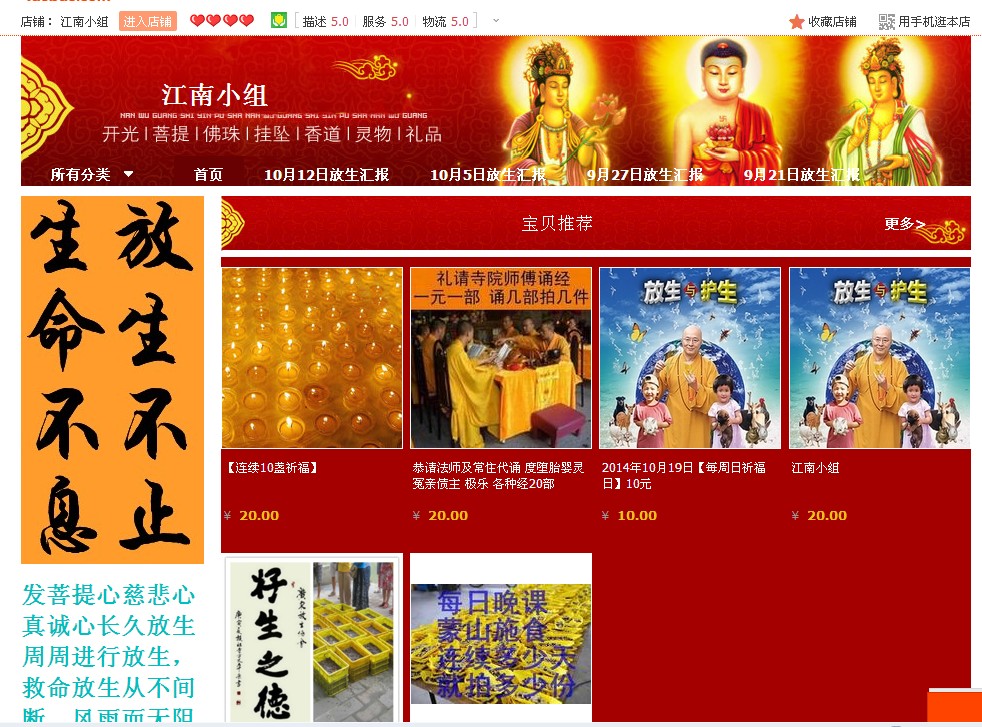Tap the 进入店铺 button
The height and width of the screenshot is (727, 982).
click(x=147, y=21)
